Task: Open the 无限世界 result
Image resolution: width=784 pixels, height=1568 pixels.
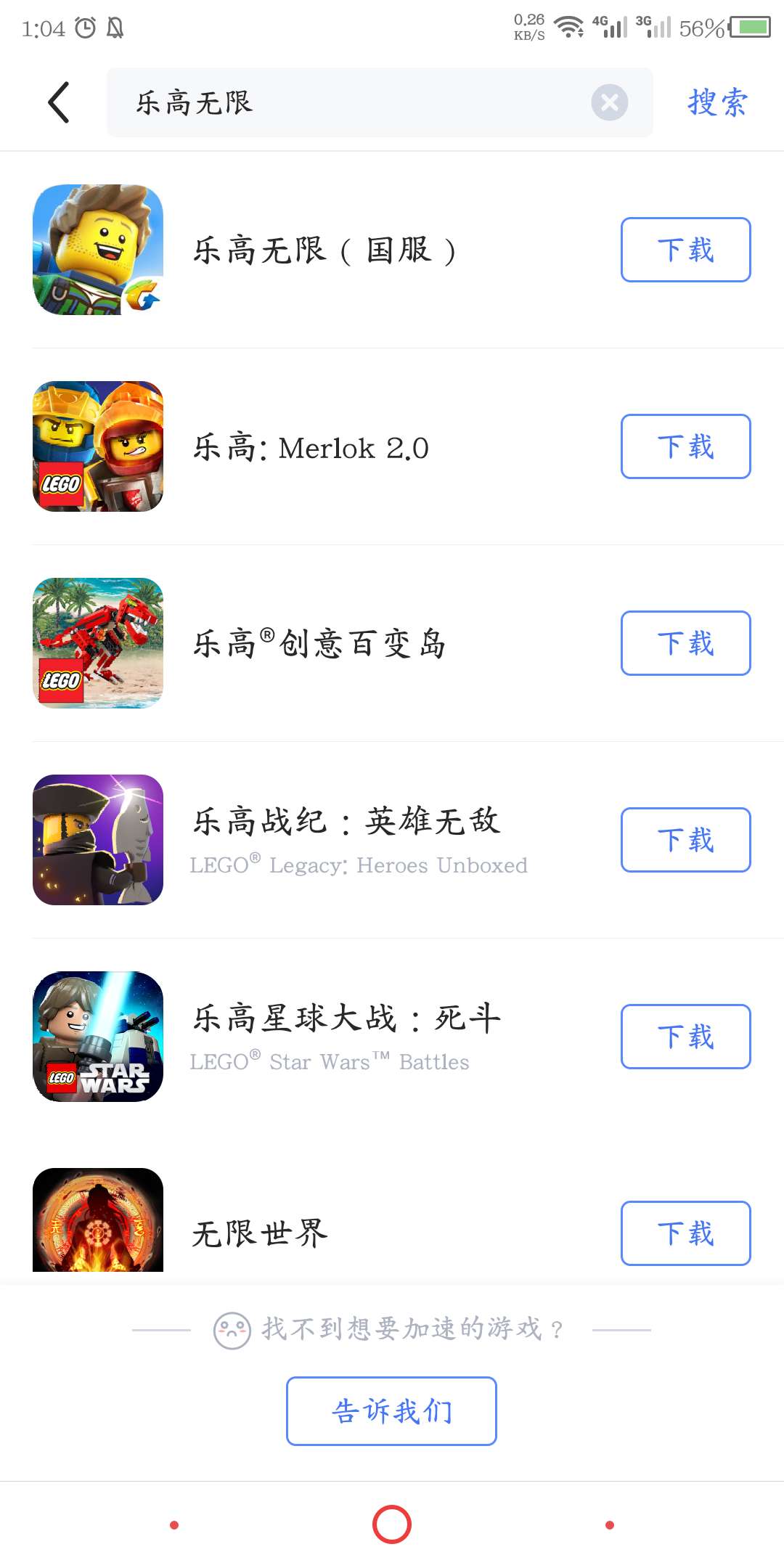Action: (x=260, y=1233)
